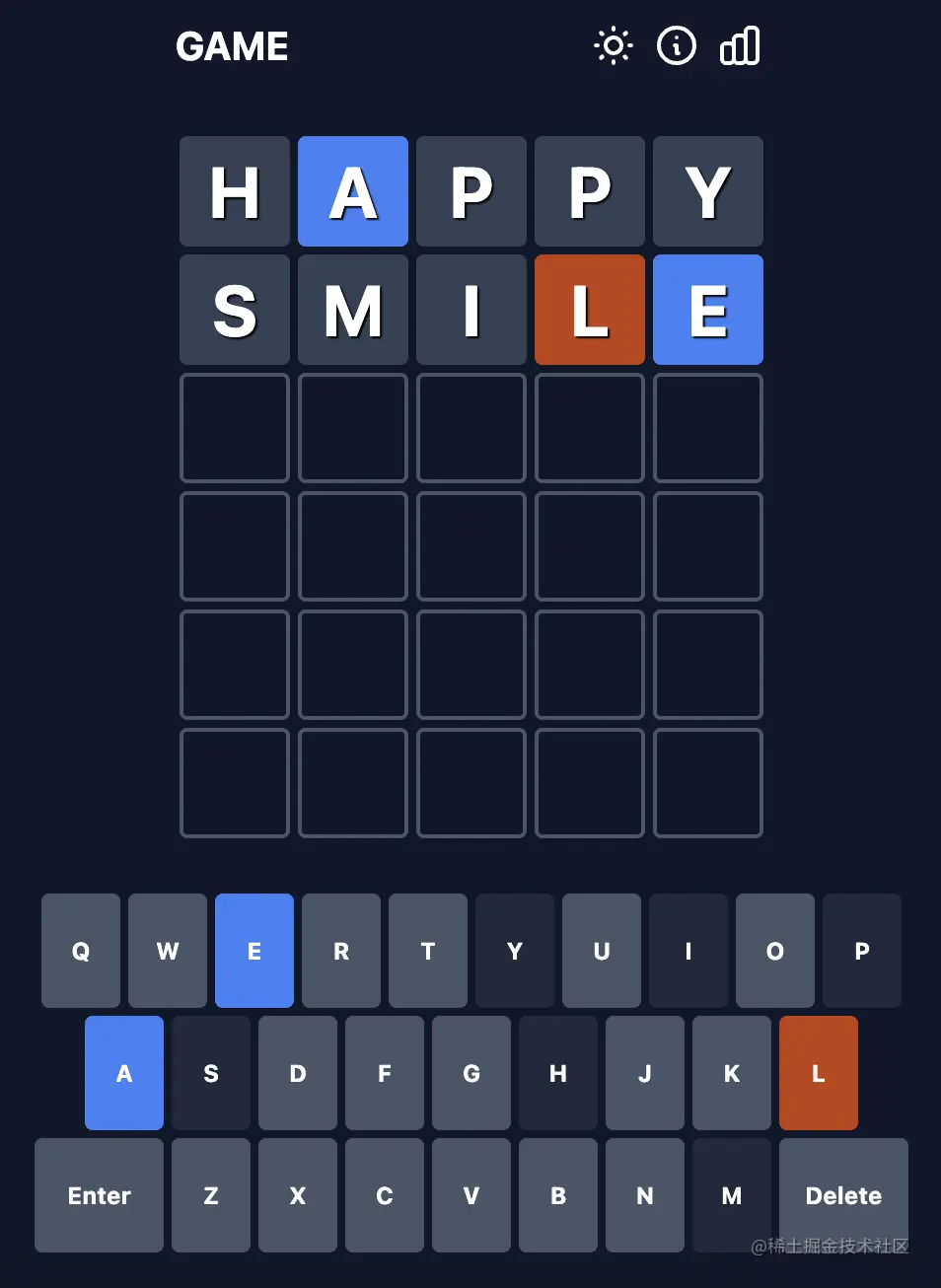941x1288 pixels.
Task: Tap the Delete key
Action: (843, 1195)
